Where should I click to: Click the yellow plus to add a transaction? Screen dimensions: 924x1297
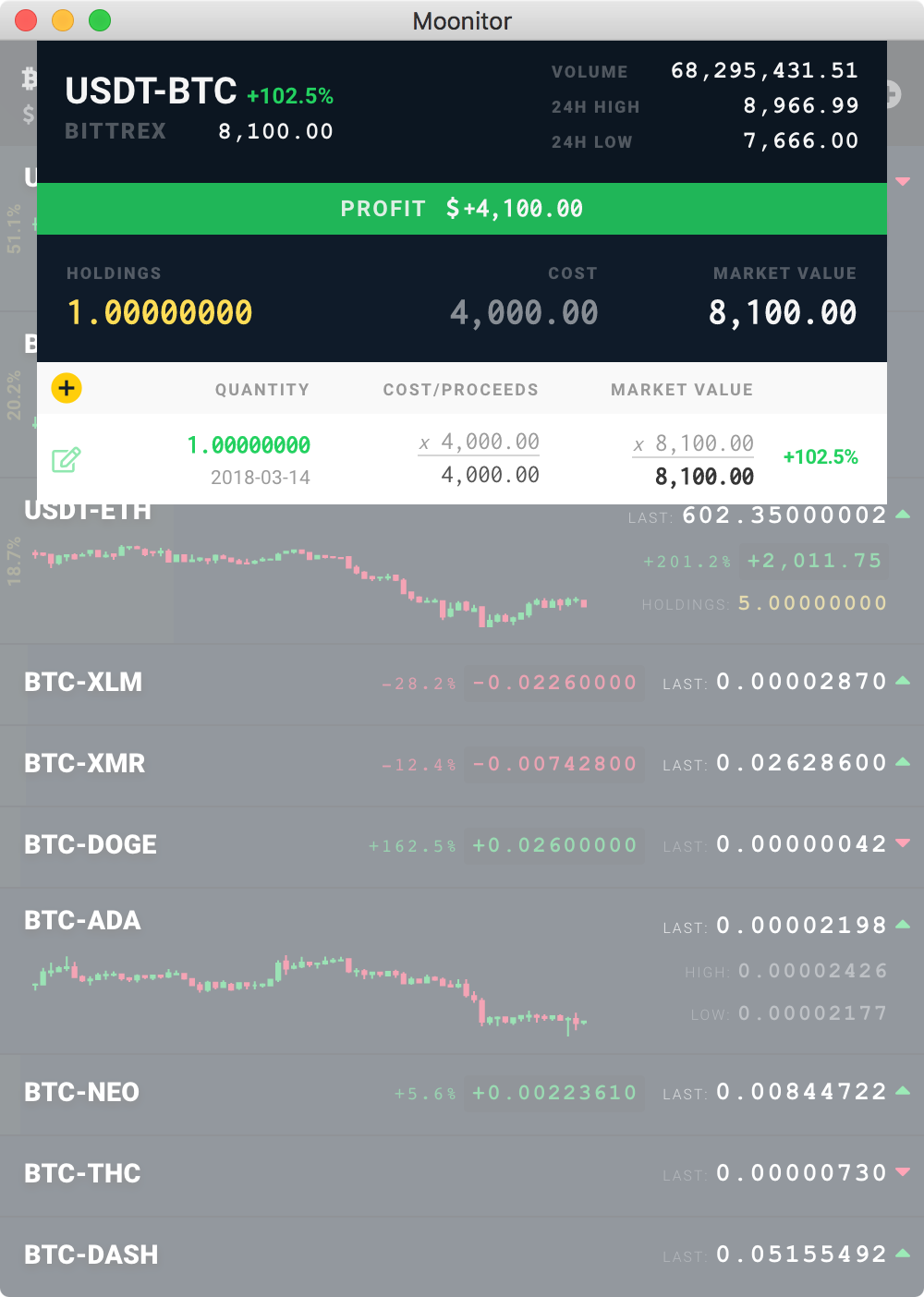66,388
